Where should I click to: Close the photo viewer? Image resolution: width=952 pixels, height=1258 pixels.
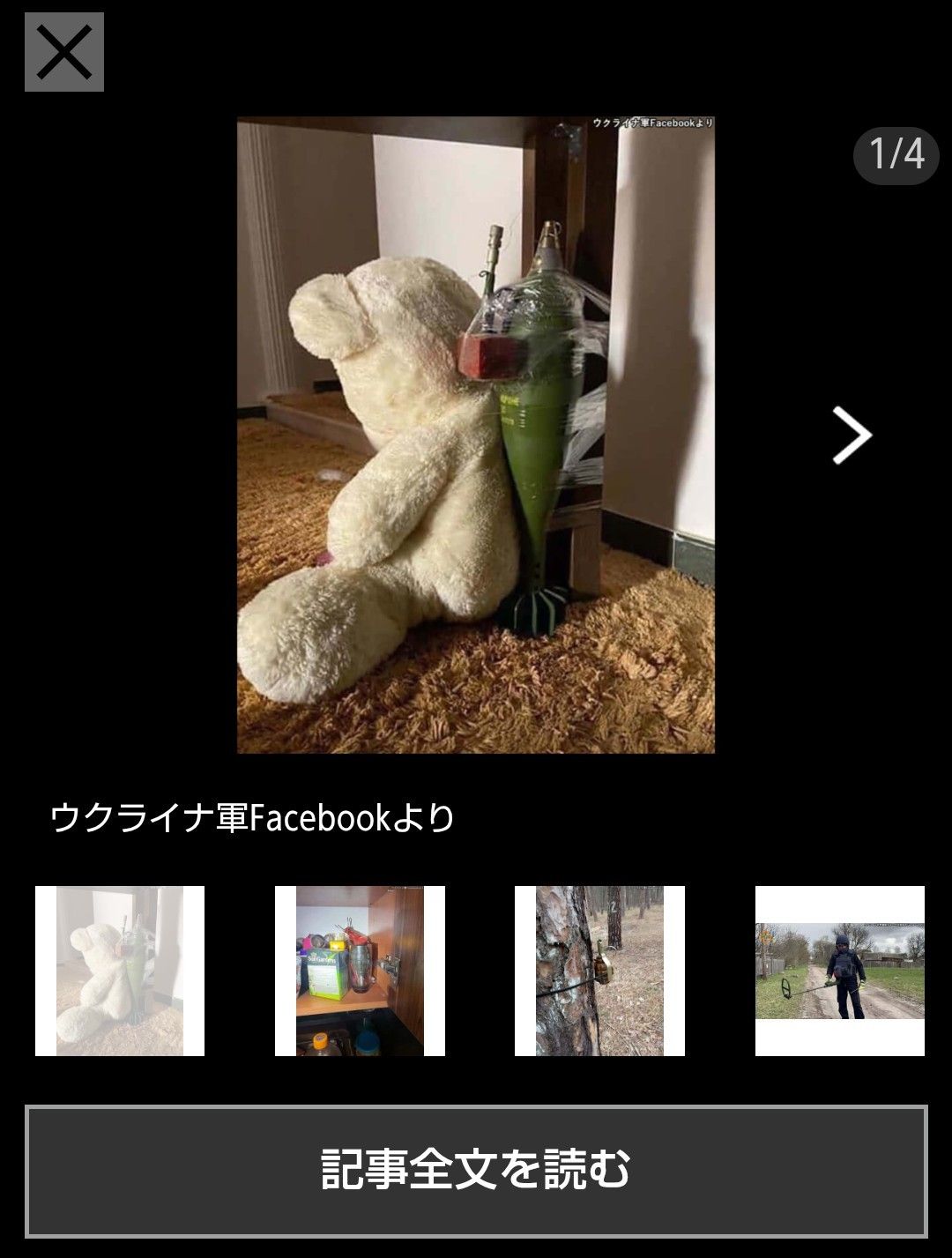(64, 52)
